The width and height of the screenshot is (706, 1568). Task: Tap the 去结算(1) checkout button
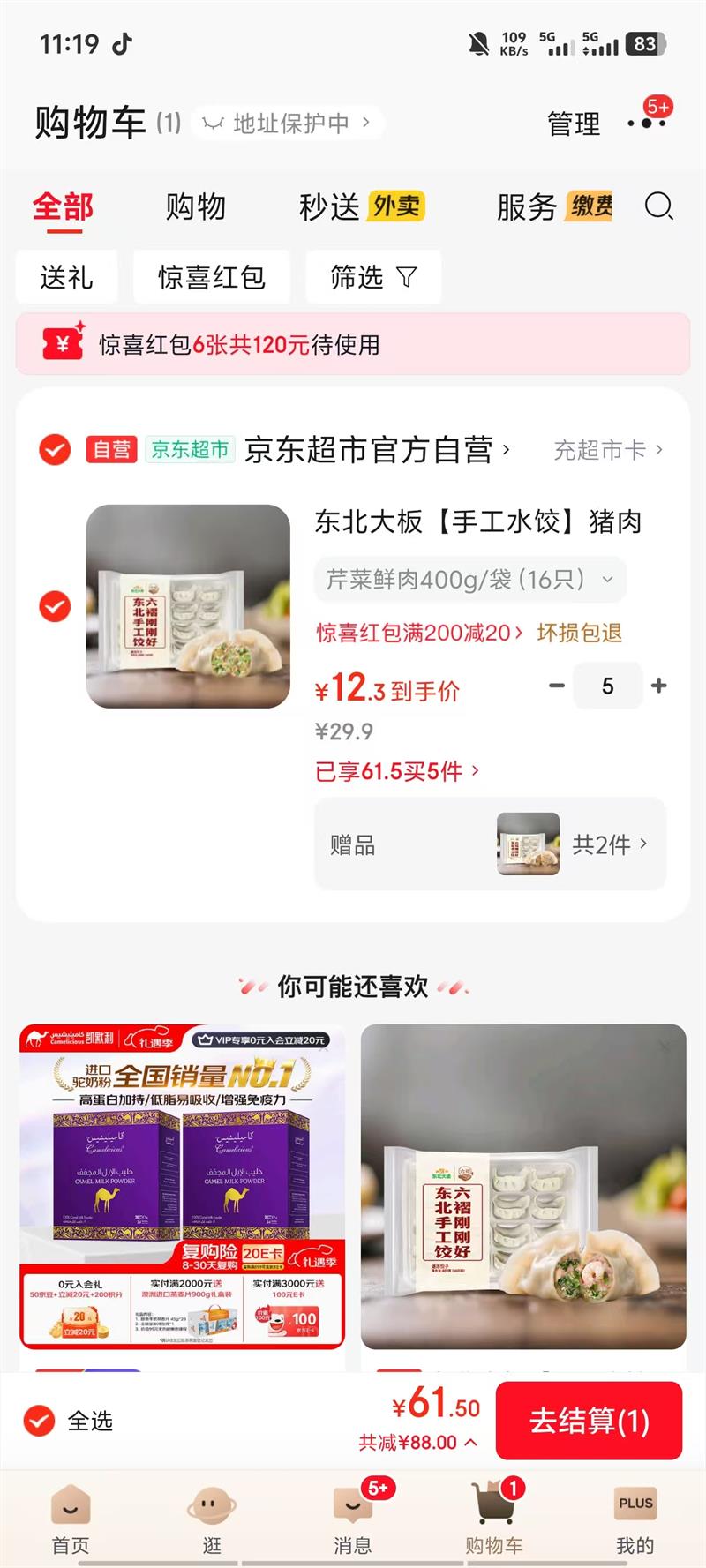(x=589, y=1421)
